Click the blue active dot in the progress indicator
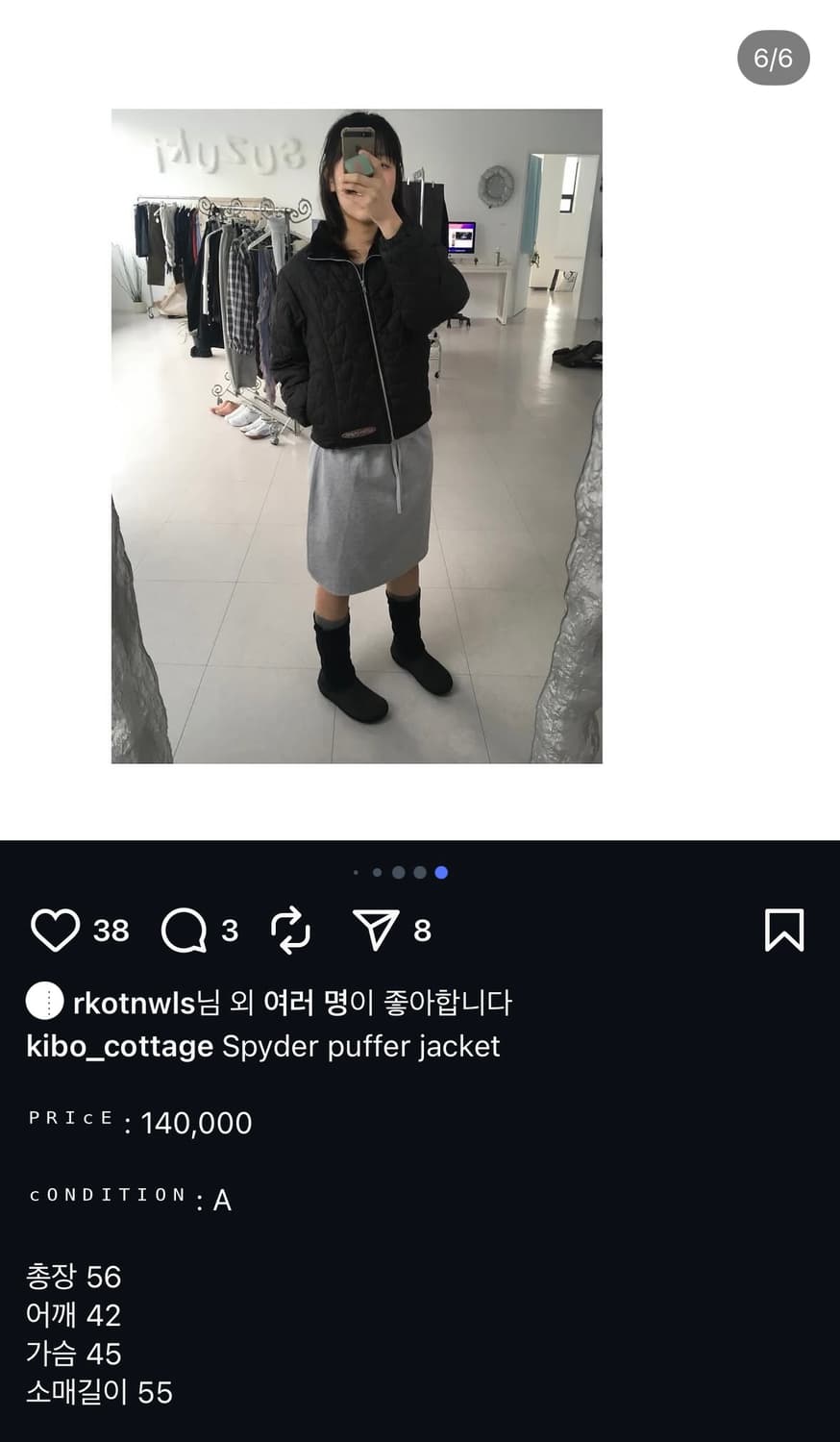The height and width of the screenshot is (1442, 840). point(442,872)
